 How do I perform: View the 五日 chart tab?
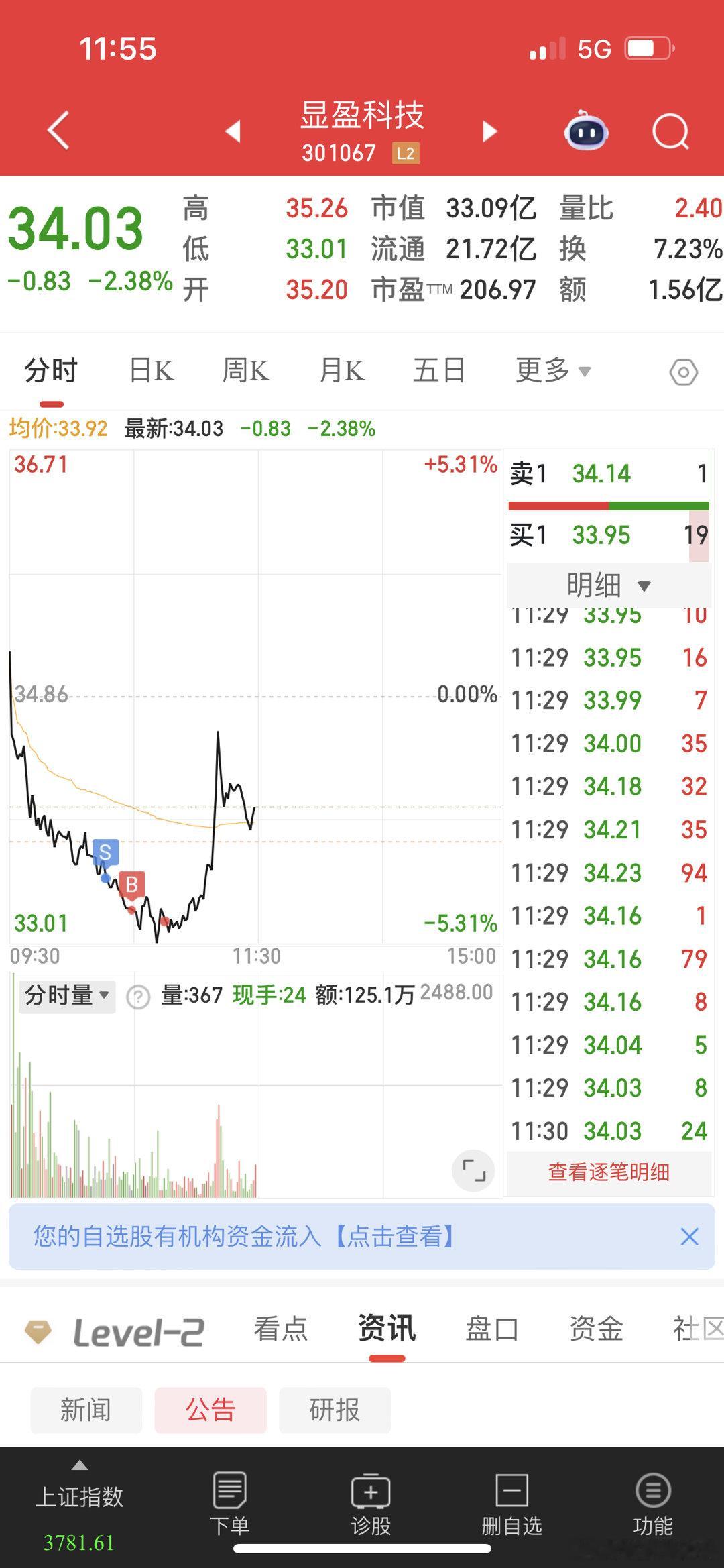439,370
